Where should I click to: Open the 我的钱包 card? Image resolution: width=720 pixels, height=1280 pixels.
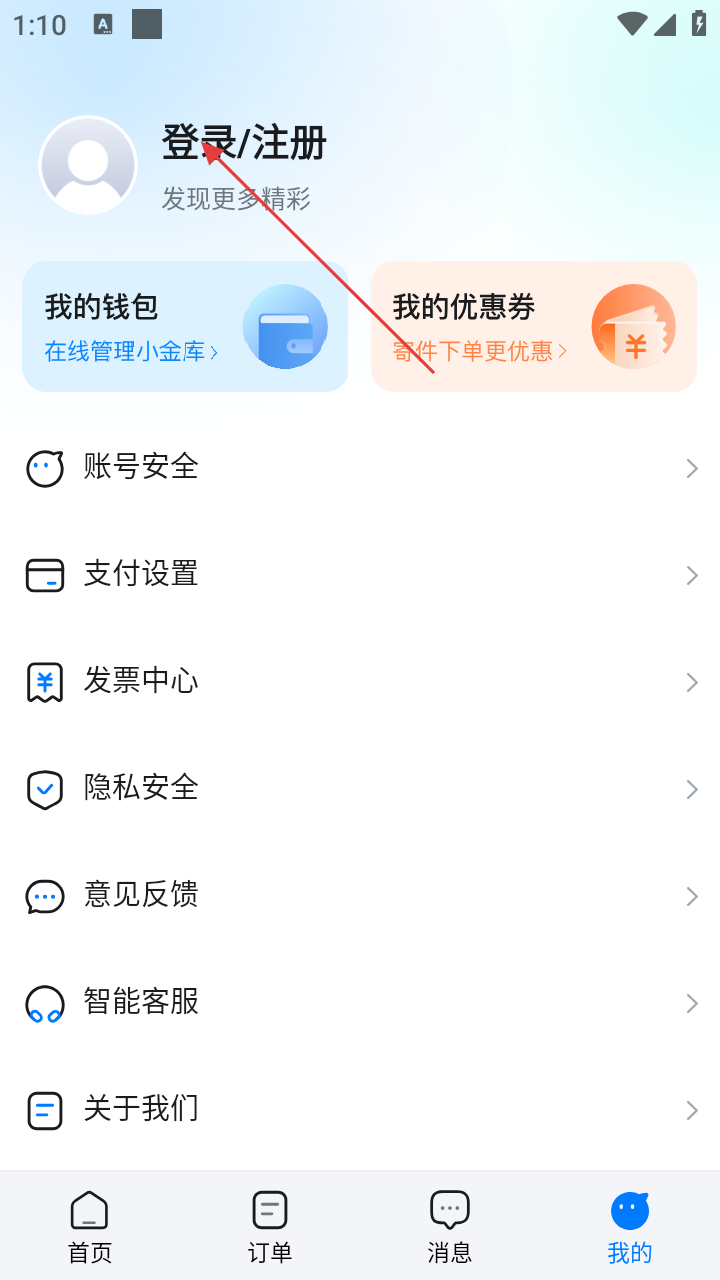185,326
